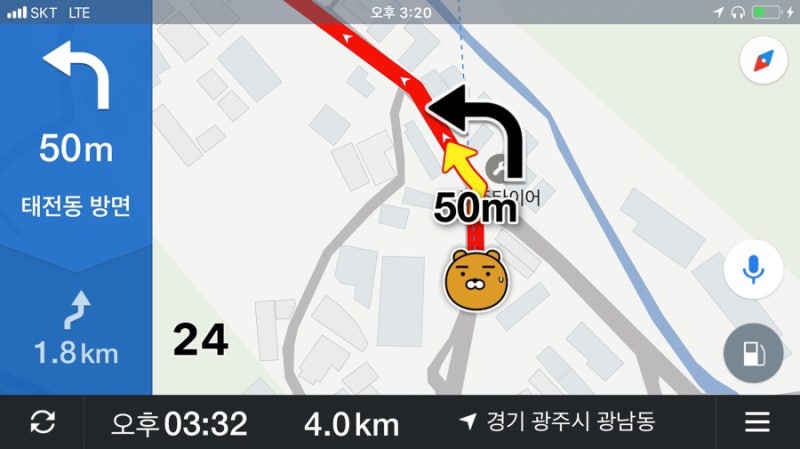Activate voice search microphone
Viewport: 800px width, 449px height.
click(751, 268)
